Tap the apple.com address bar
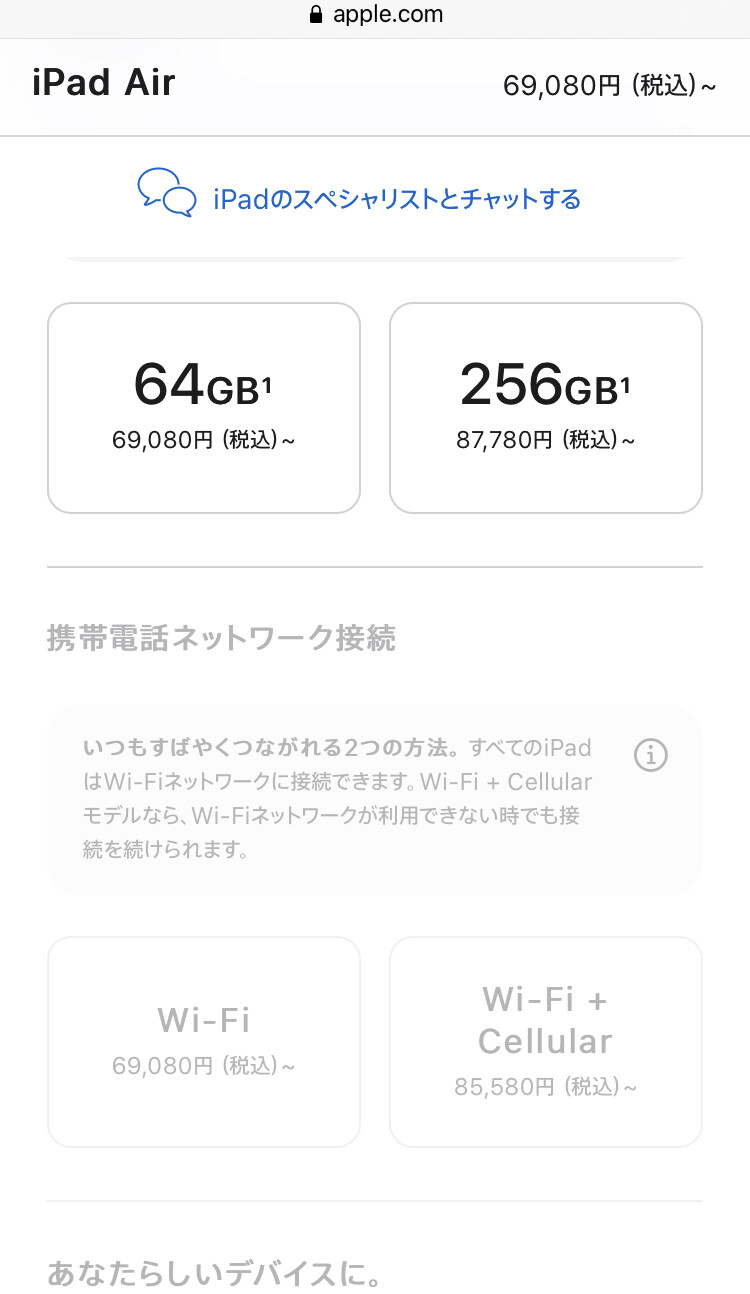The height and width of the screenshot is (1294, 750). pos(375,15)
